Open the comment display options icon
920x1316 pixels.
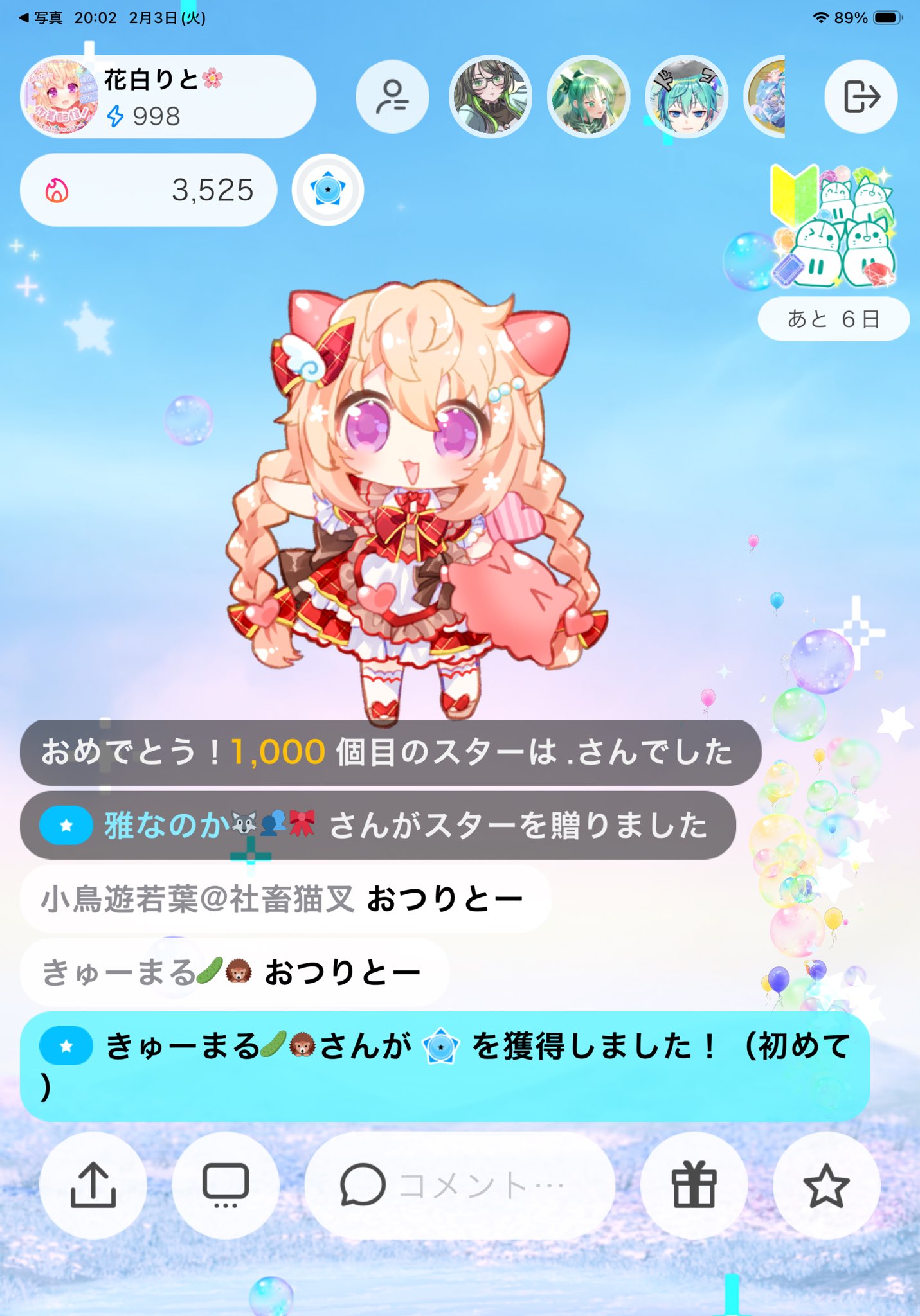click(x=226, y=1185)
